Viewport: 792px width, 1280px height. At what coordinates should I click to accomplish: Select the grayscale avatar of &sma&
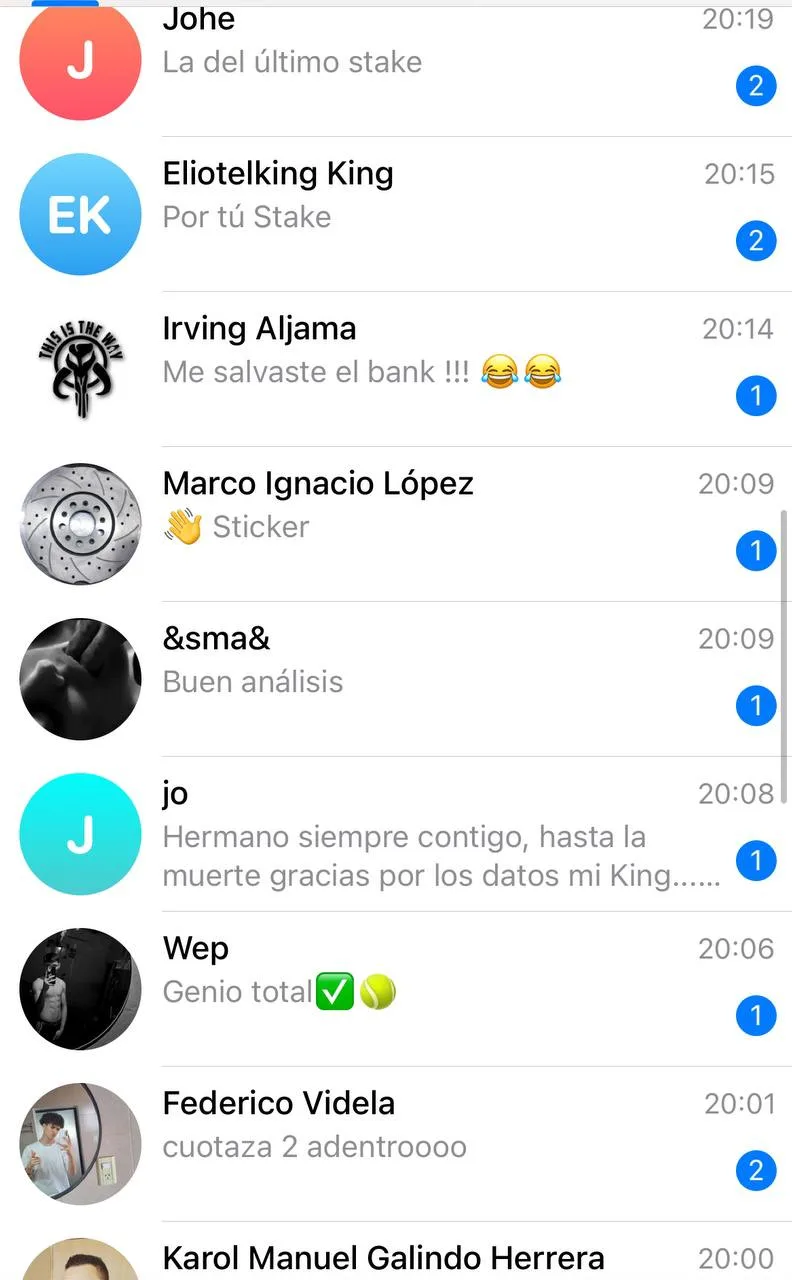click(80, 680)
